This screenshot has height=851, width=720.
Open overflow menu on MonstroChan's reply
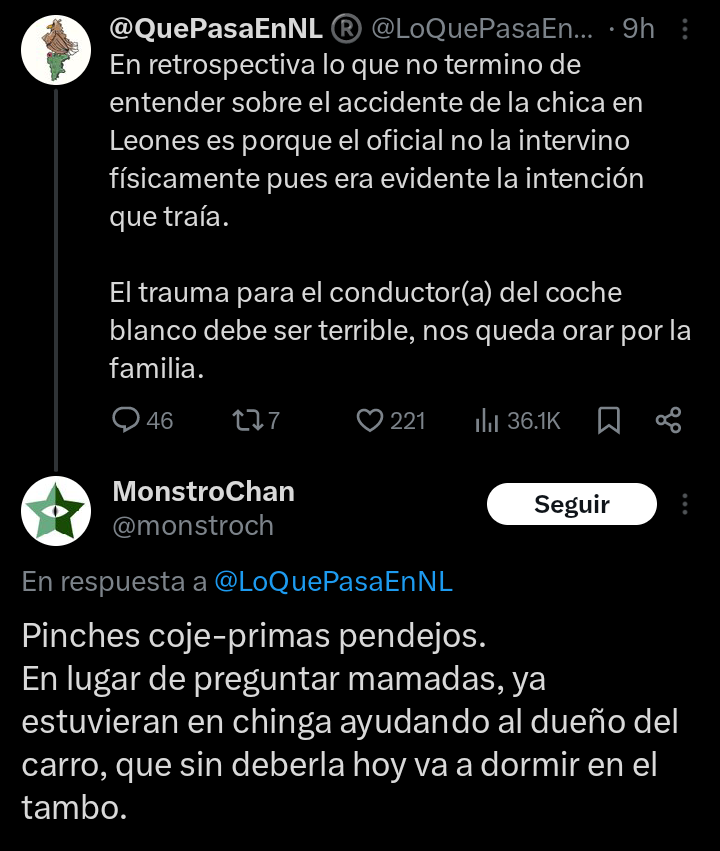click(x=685, y=504)
